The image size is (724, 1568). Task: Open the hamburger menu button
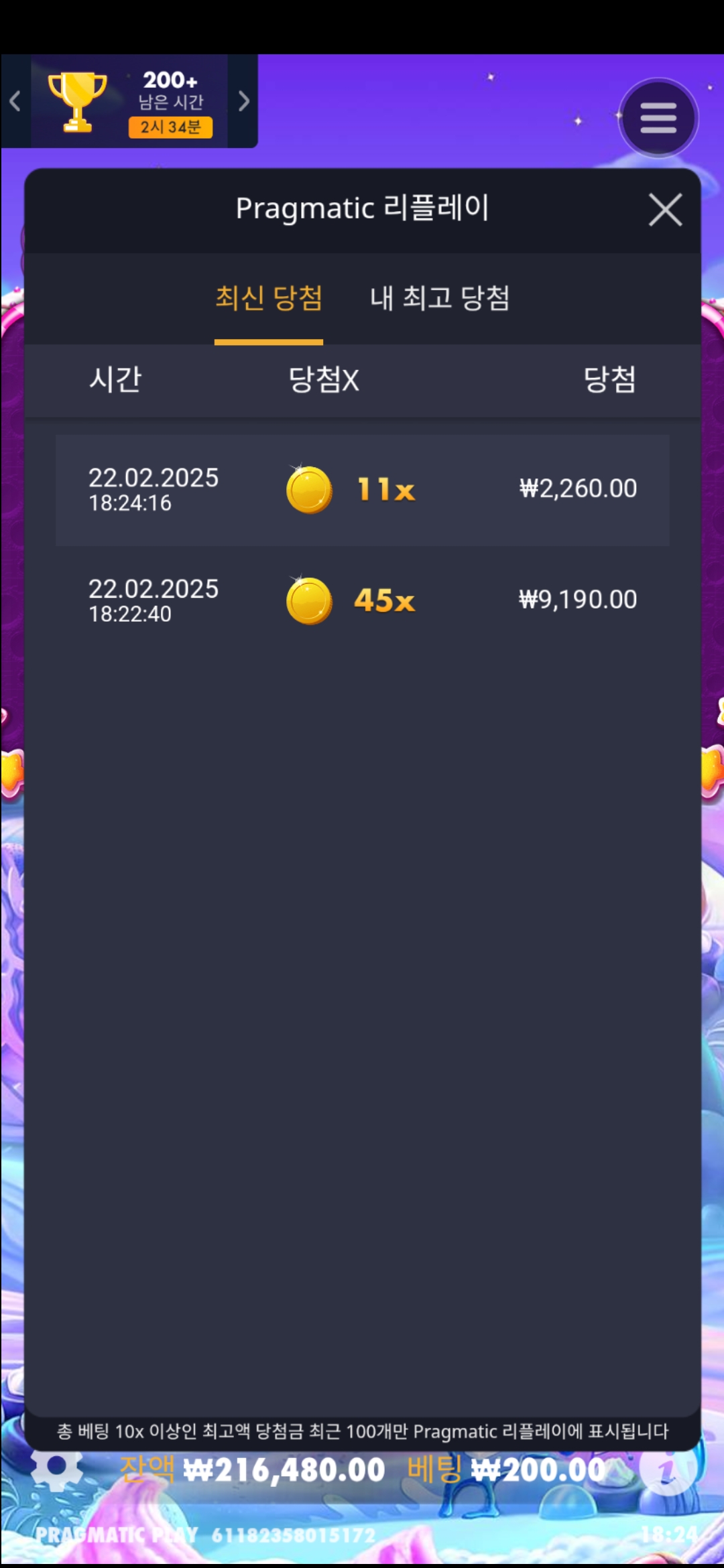[658, 119]
